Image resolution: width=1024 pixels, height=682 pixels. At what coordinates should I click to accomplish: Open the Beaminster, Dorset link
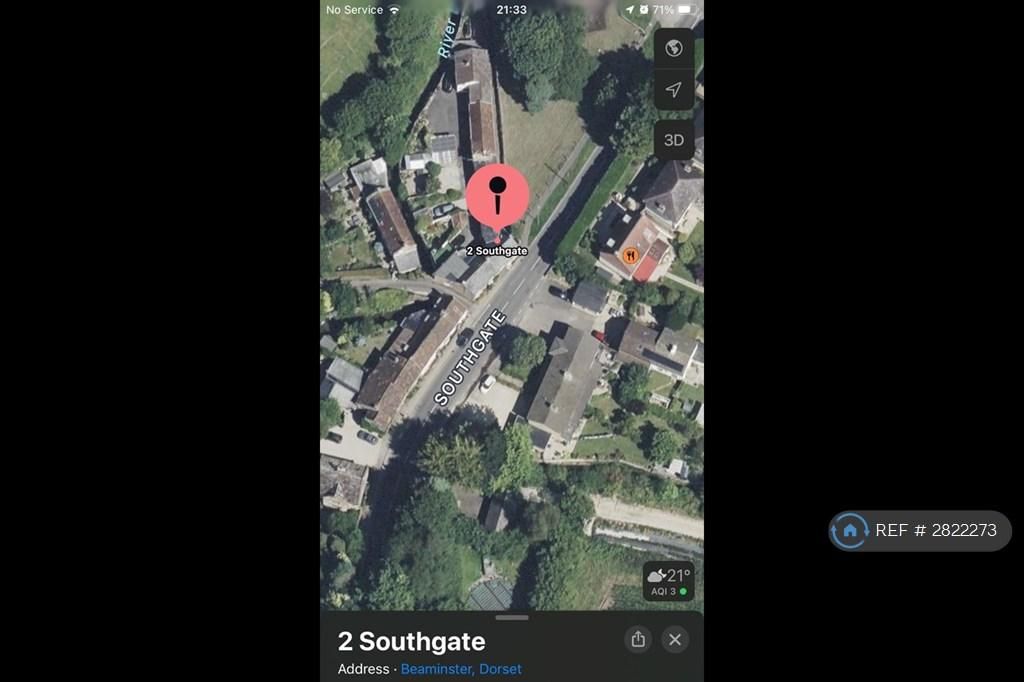click(461, 669)
